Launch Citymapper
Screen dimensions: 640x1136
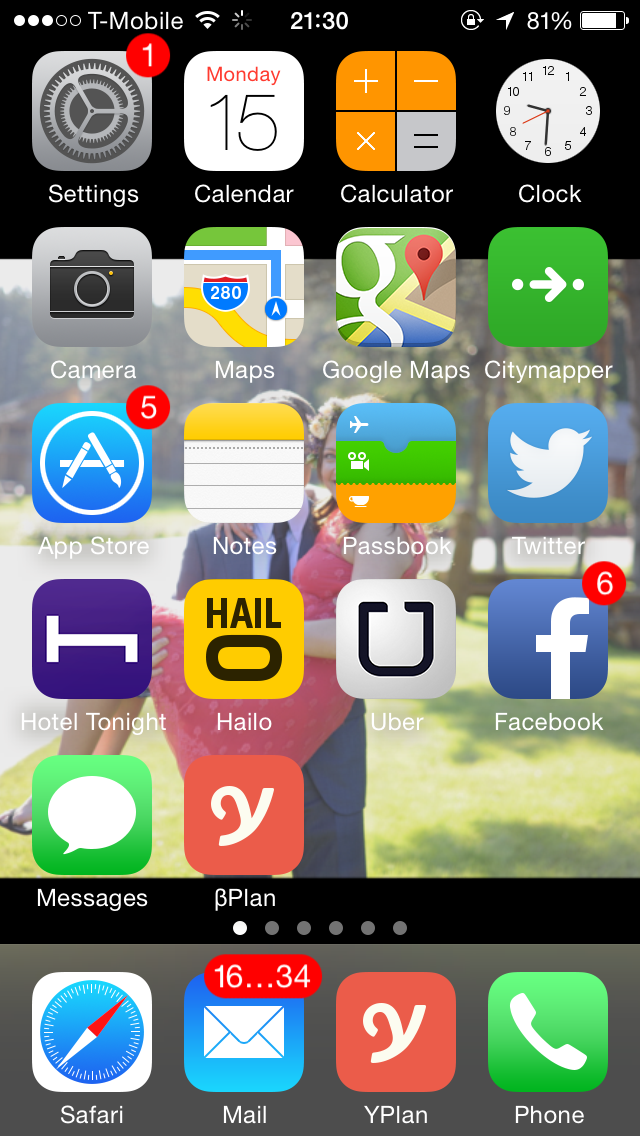(x=548, y=287)
